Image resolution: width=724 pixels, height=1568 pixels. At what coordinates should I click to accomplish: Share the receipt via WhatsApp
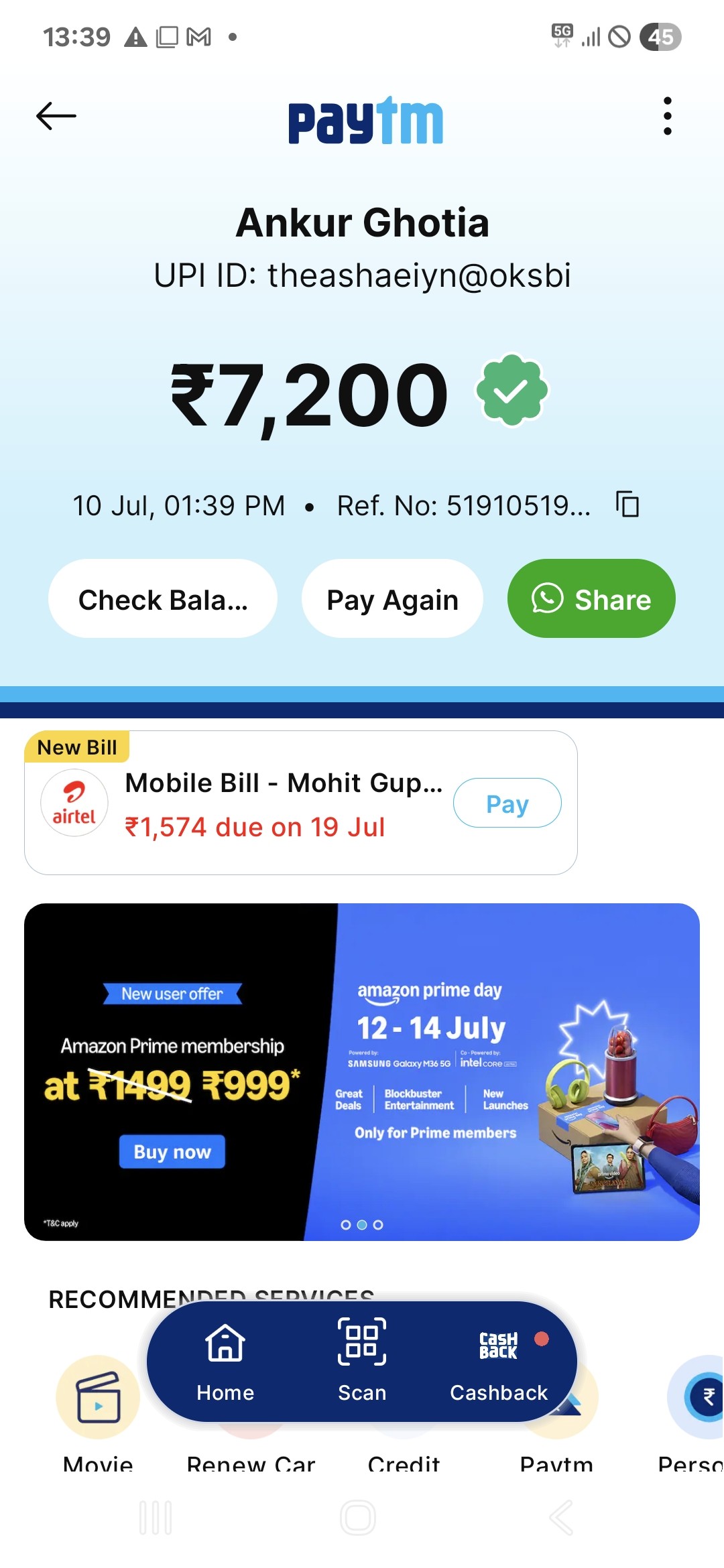tap(591, 598)
